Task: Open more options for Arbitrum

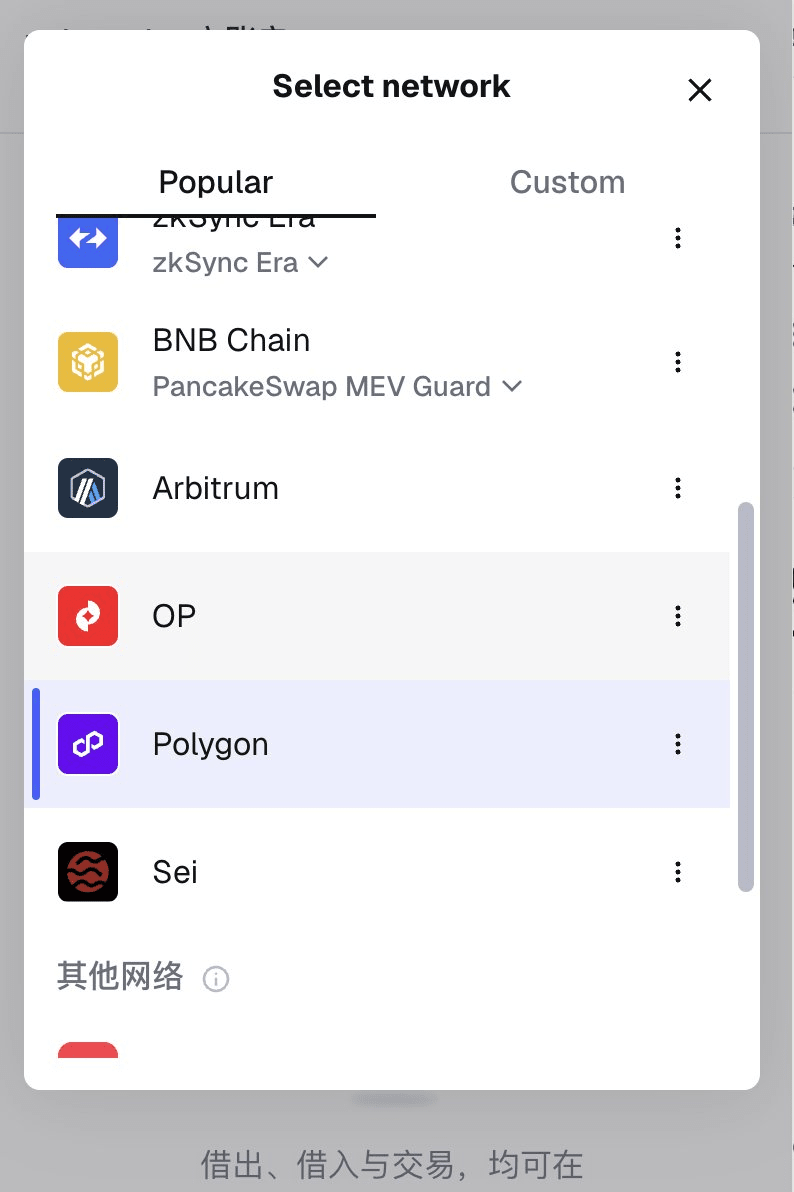Action: pyautogui.click(x=678, y=488)
